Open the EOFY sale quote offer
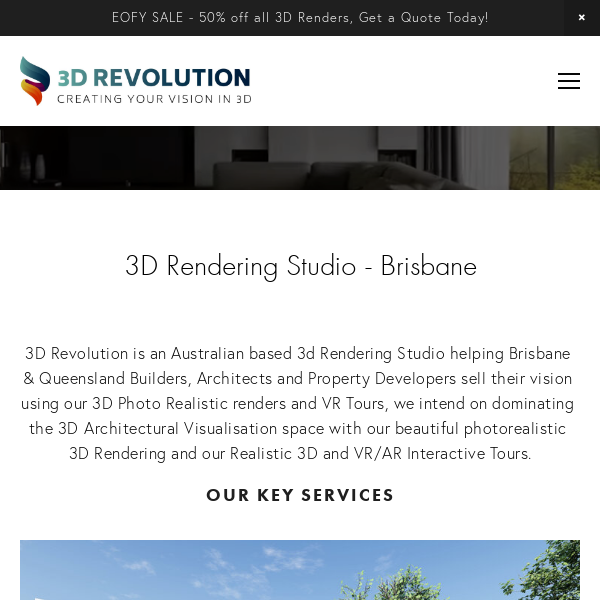The width and height of the screenshot is (600, 600). (300, 17)
